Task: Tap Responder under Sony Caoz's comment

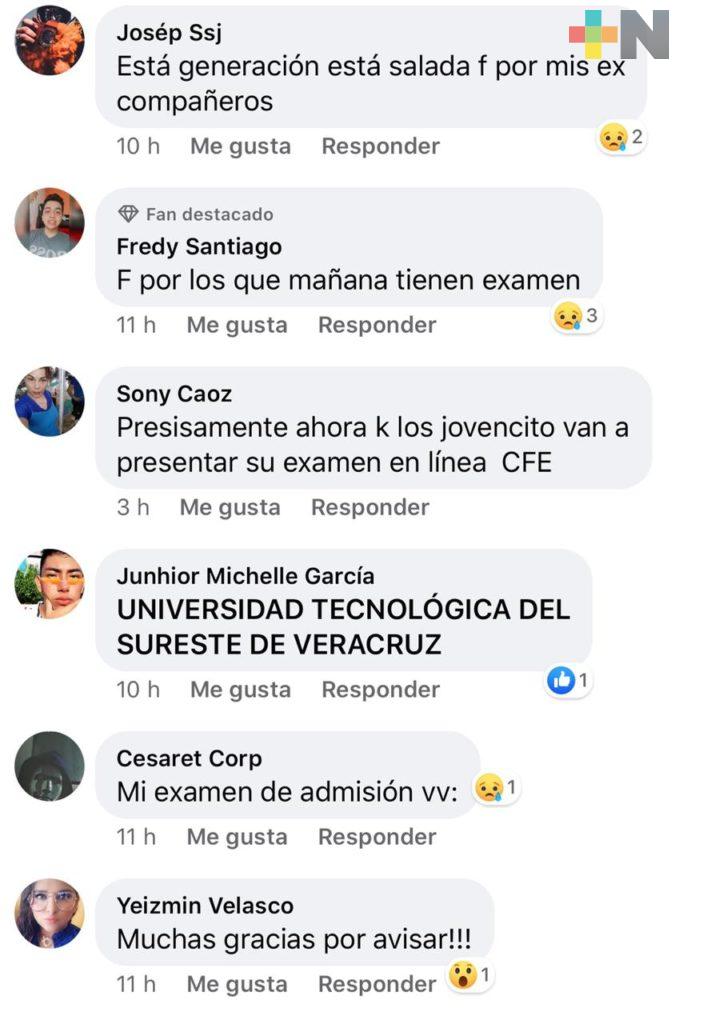Action: point(370,507)
